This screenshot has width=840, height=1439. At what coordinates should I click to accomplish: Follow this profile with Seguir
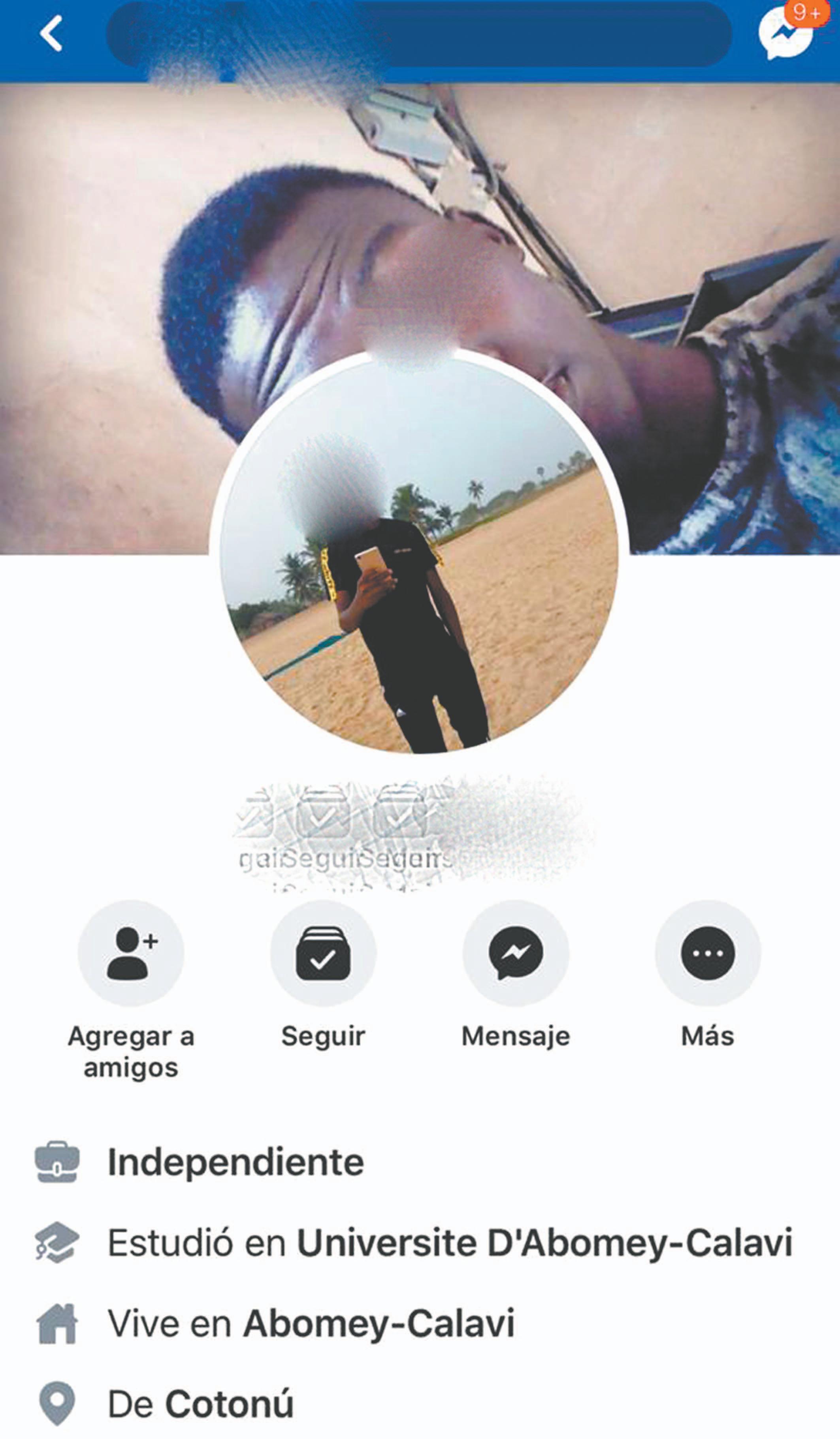point(323,954)
